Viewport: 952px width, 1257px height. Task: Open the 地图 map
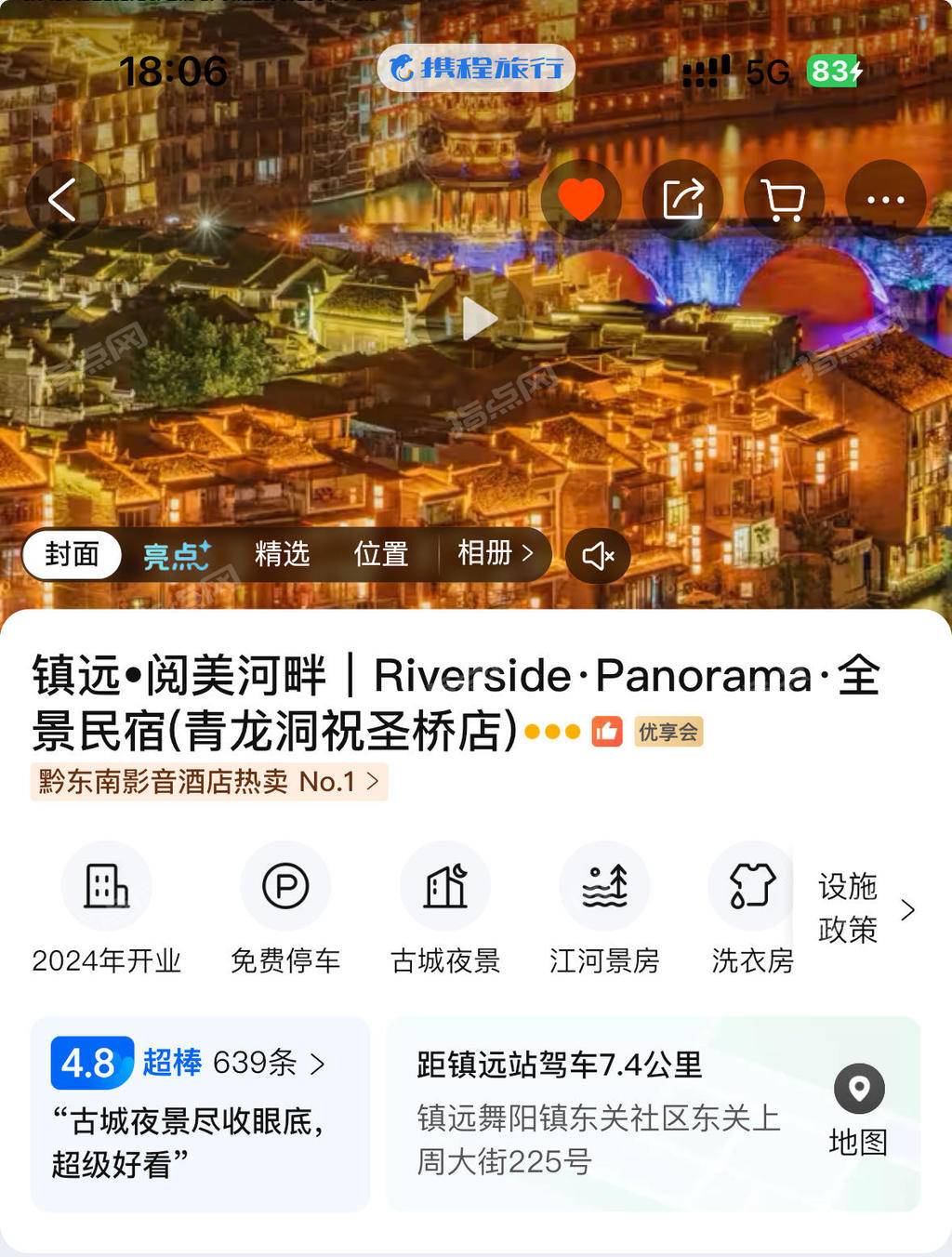point(858,1111)
